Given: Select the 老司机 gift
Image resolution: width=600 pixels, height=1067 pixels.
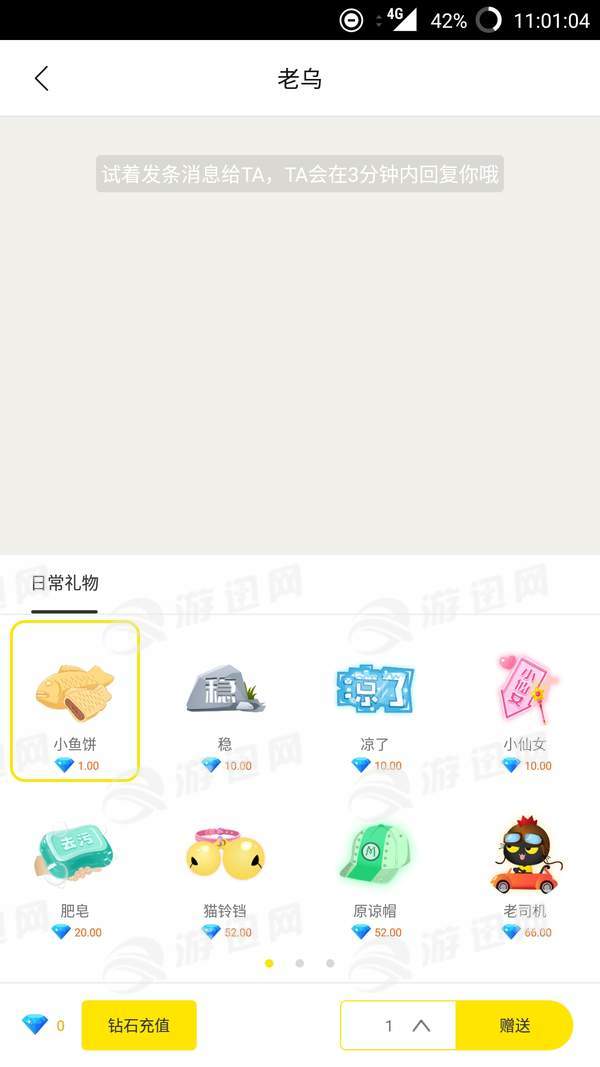Looking at the screenshot, I should coord(525,867).
